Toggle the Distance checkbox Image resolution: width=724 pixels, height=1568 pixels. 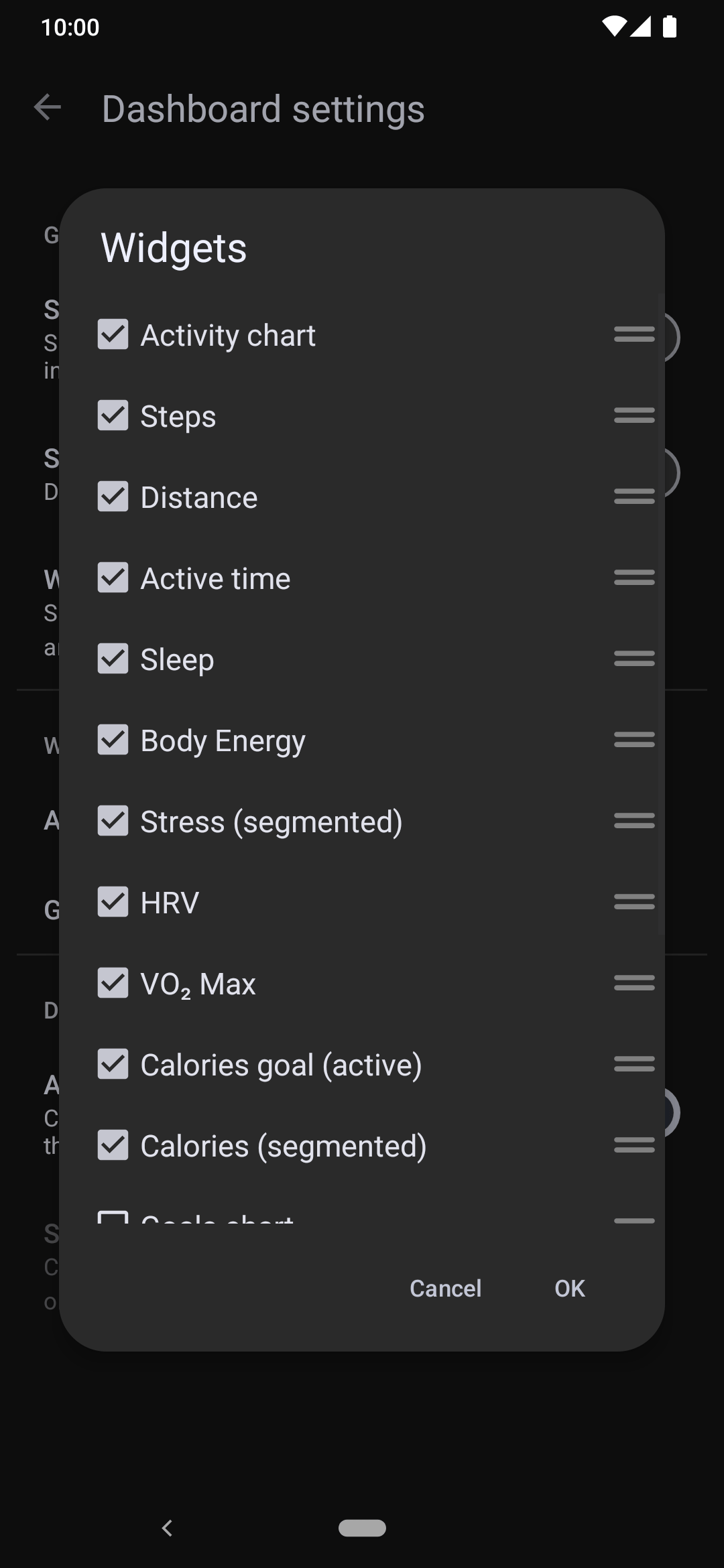tap(113, 497)
